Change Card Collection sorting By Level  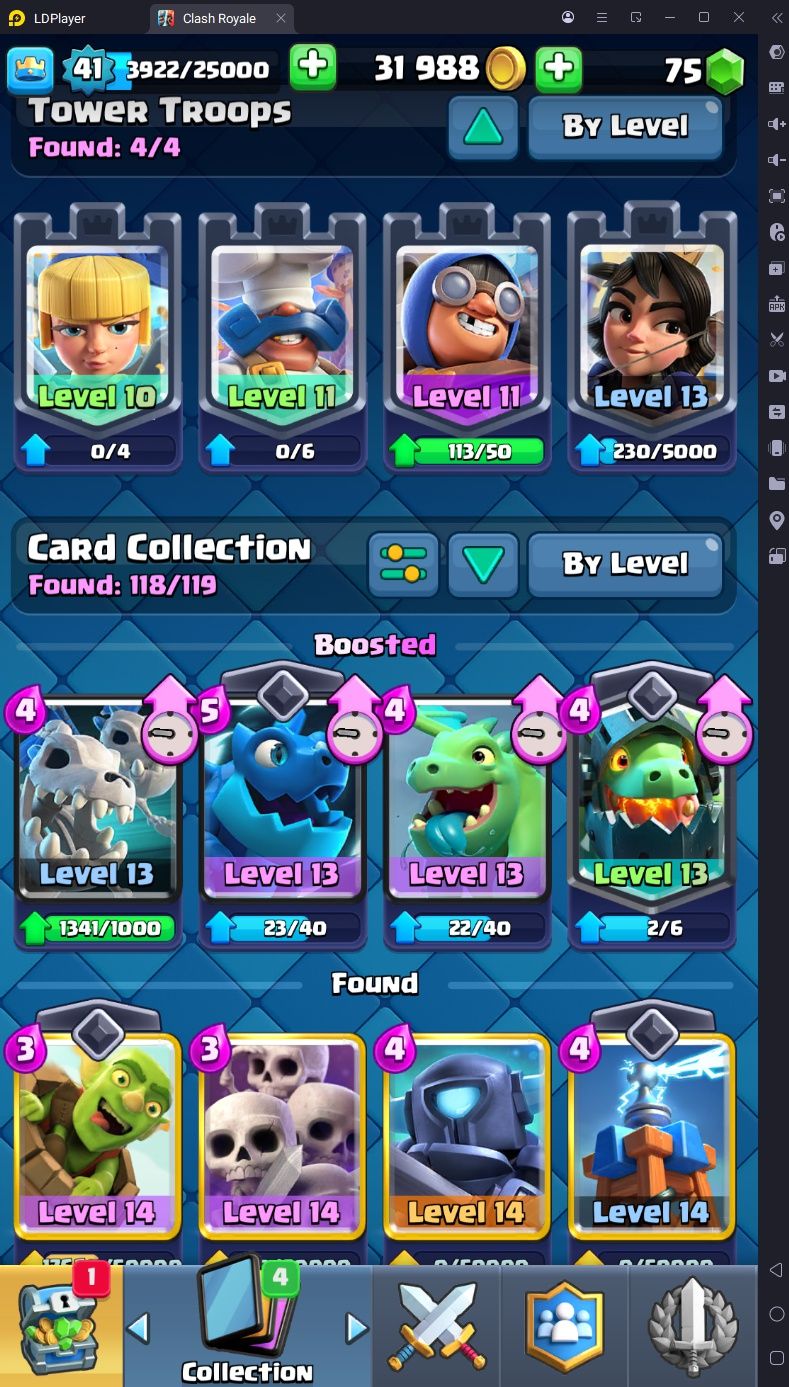[625, 564]
